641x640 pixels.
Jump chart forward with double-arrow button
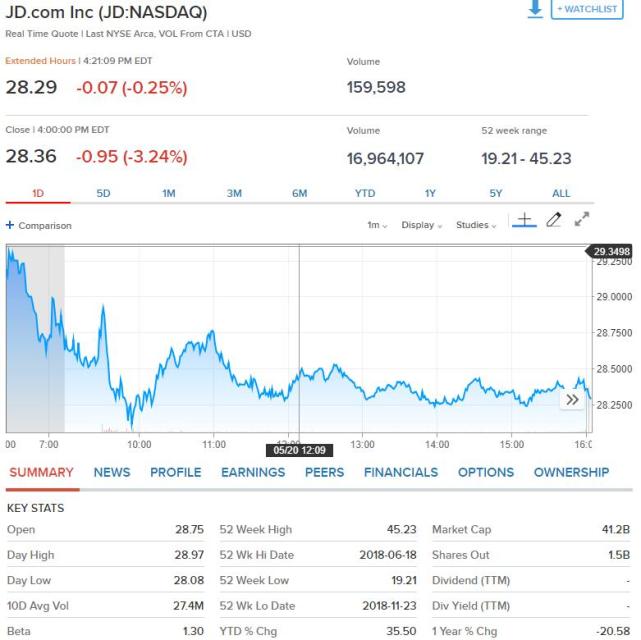click(x=572, y=400)
